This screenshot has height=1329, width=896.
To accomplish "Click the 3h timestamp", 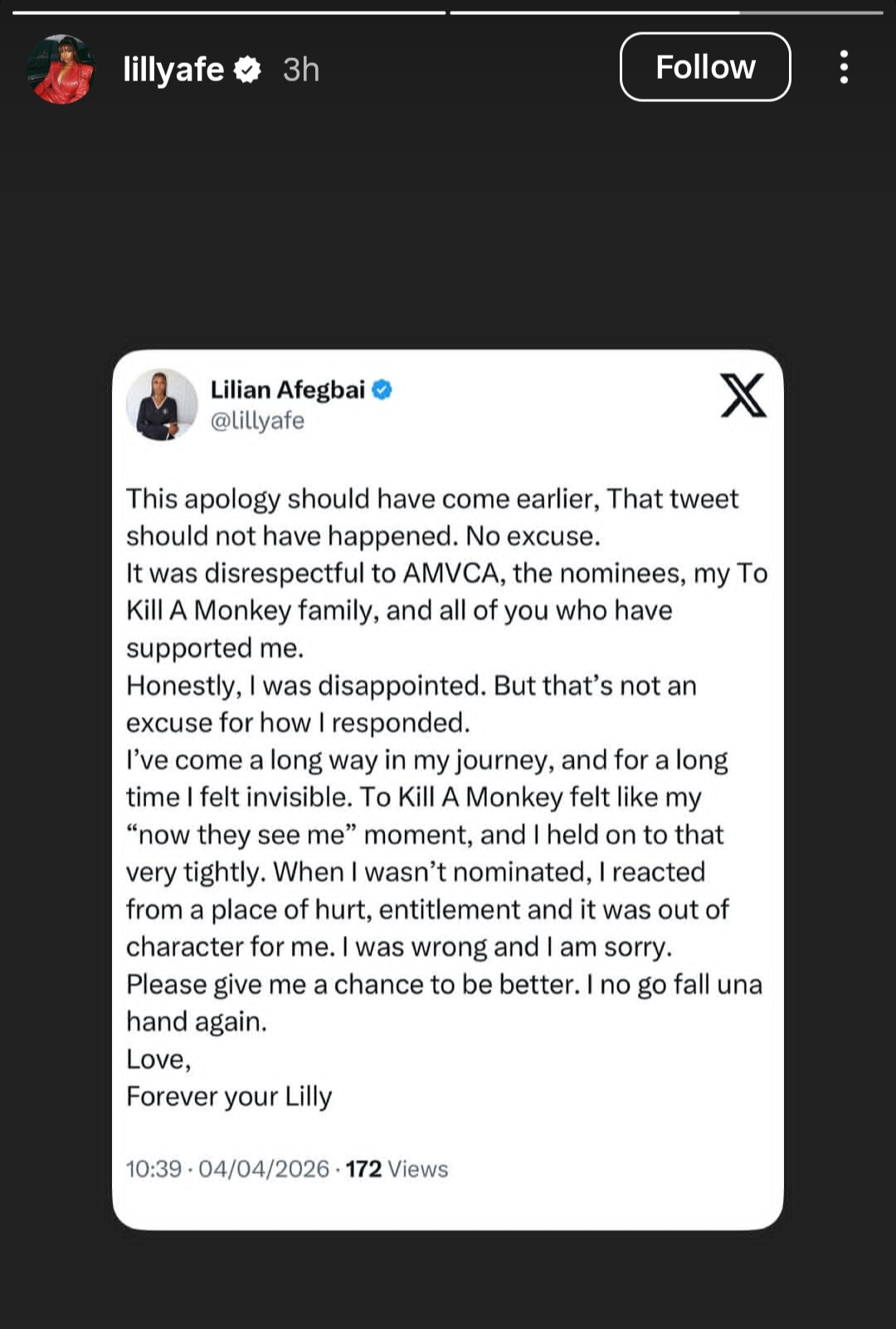I will tap(299, 70).
